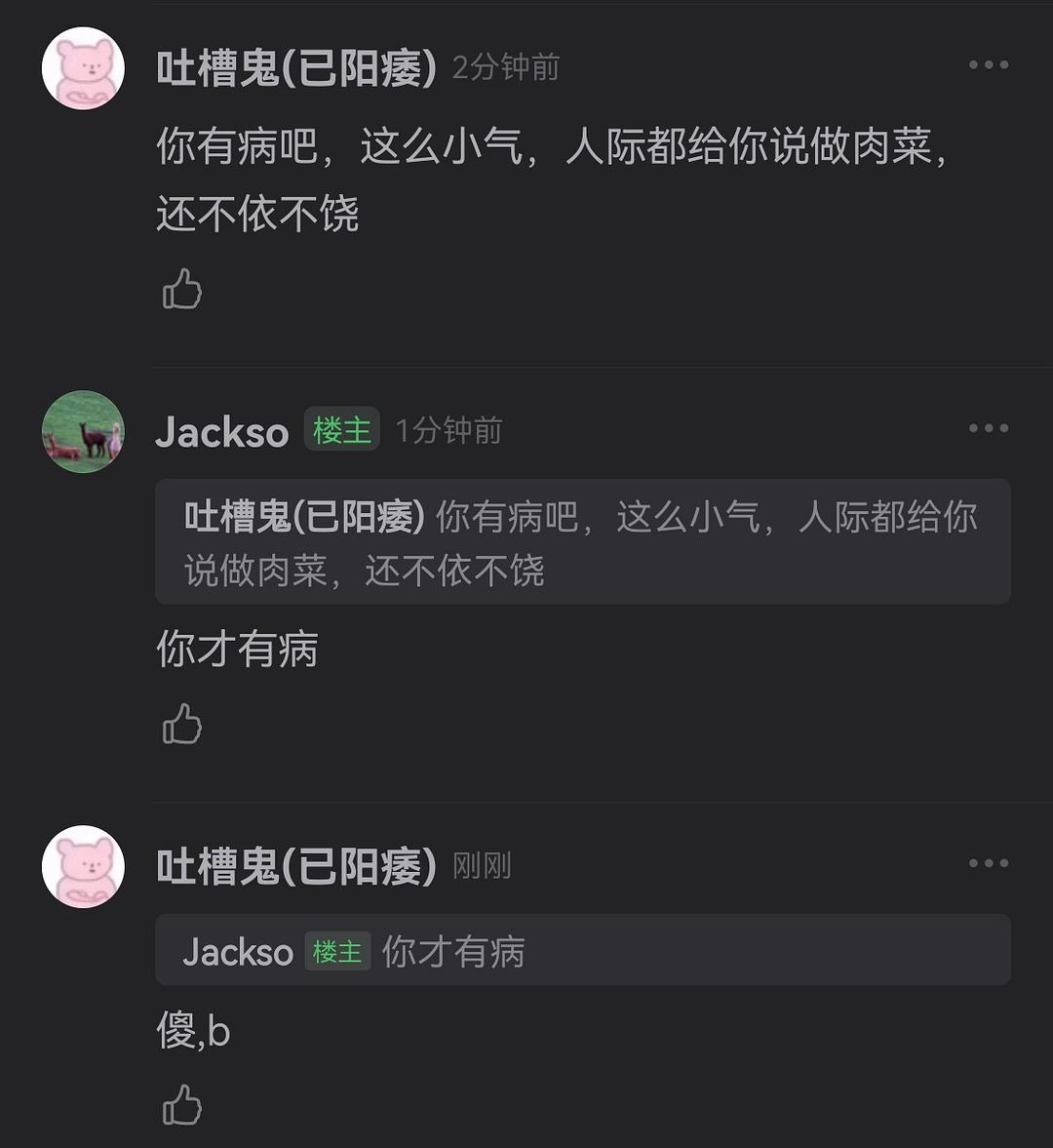Screen dimensions: 1053x1148
Task: Open more options on the 2分钟前 comment
Action: [988, 65]
